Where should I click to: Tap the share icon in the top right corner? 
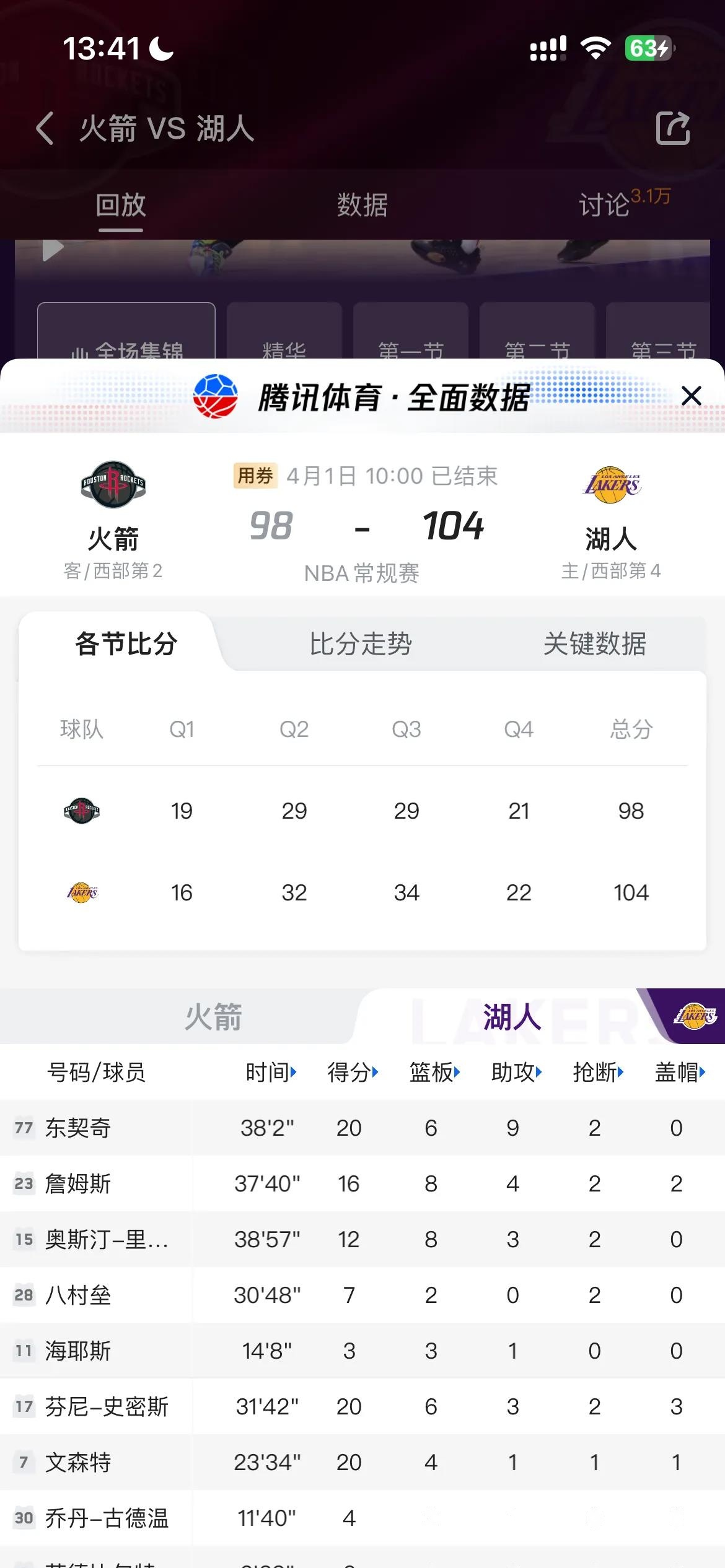pos(674,128)
